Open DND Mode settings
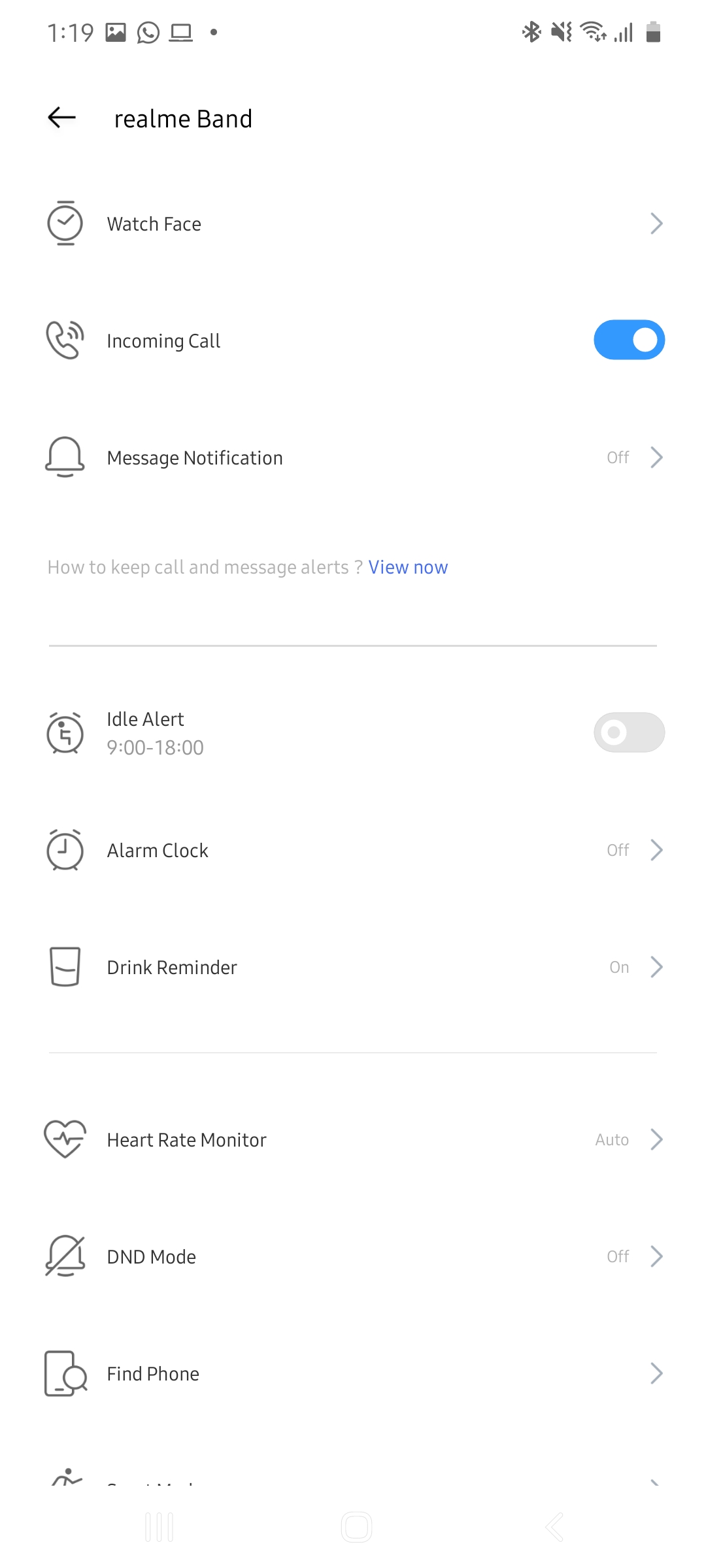The image size is (706, 1568). (x=353, y=1256)
